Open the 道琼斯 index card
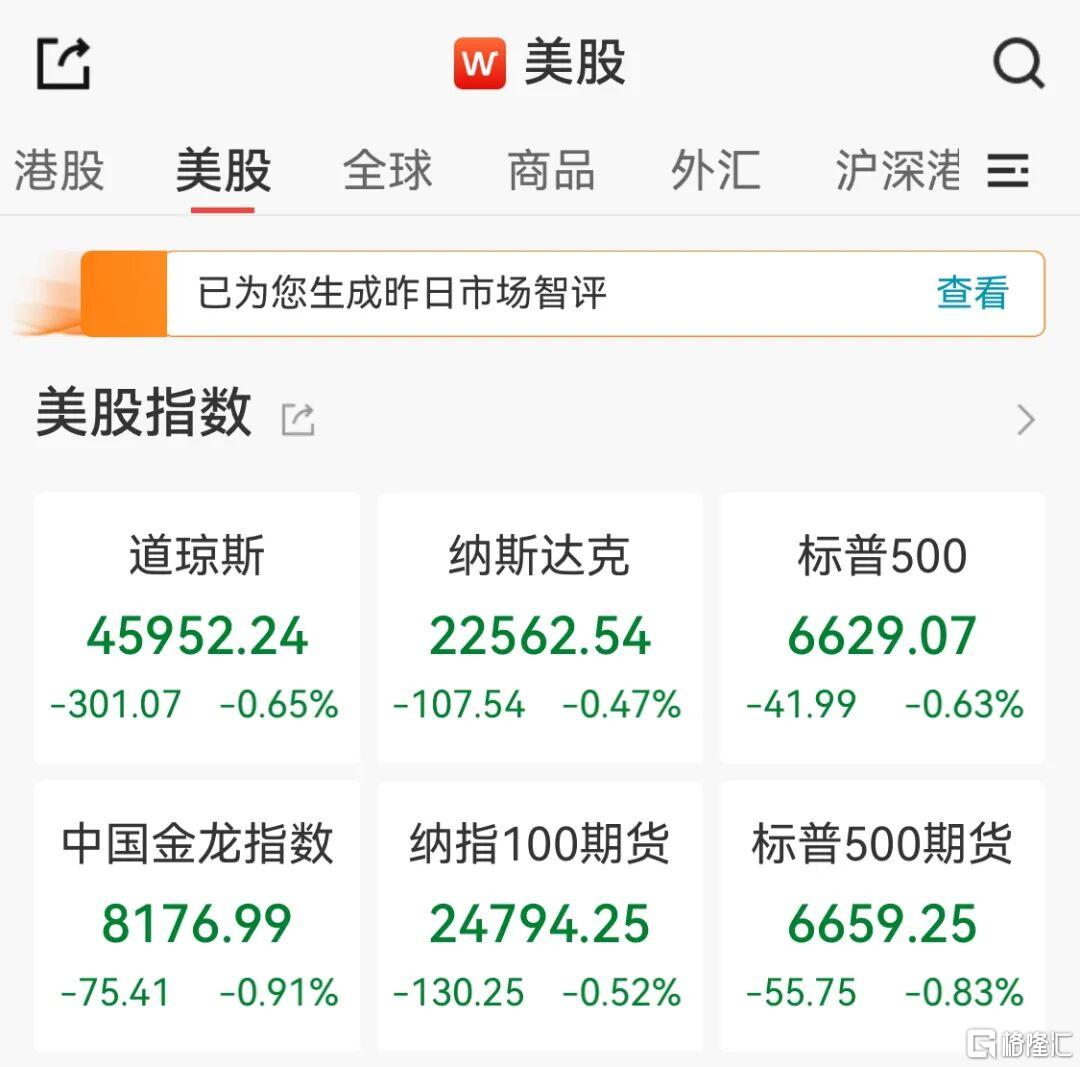 197,628
